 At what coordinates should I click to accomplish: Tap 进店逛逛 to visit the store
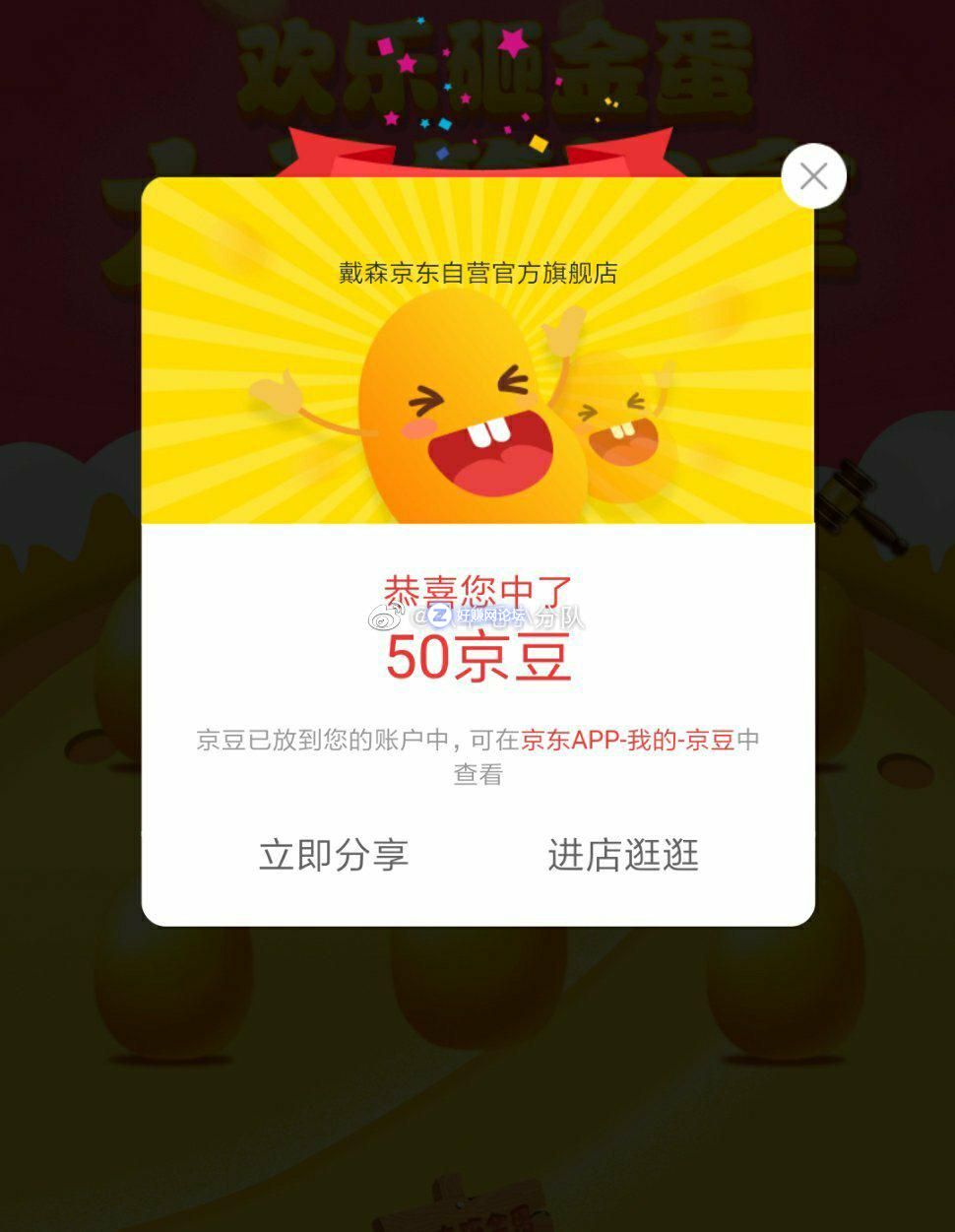(623, 854)
